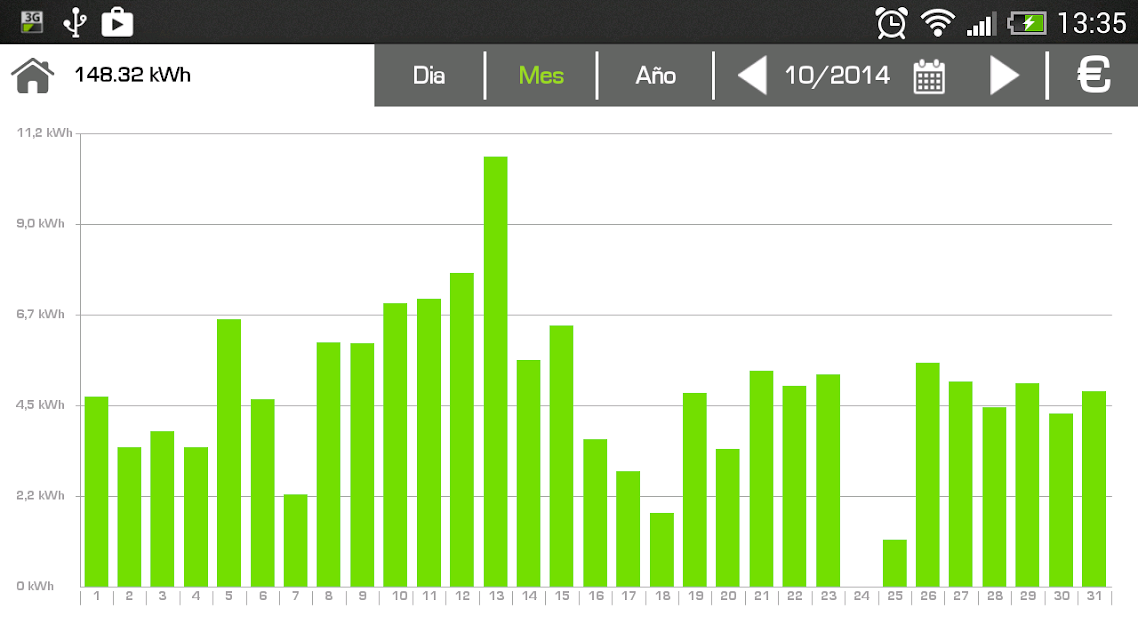
Task: Switch to the Año view
Action: 655,75
